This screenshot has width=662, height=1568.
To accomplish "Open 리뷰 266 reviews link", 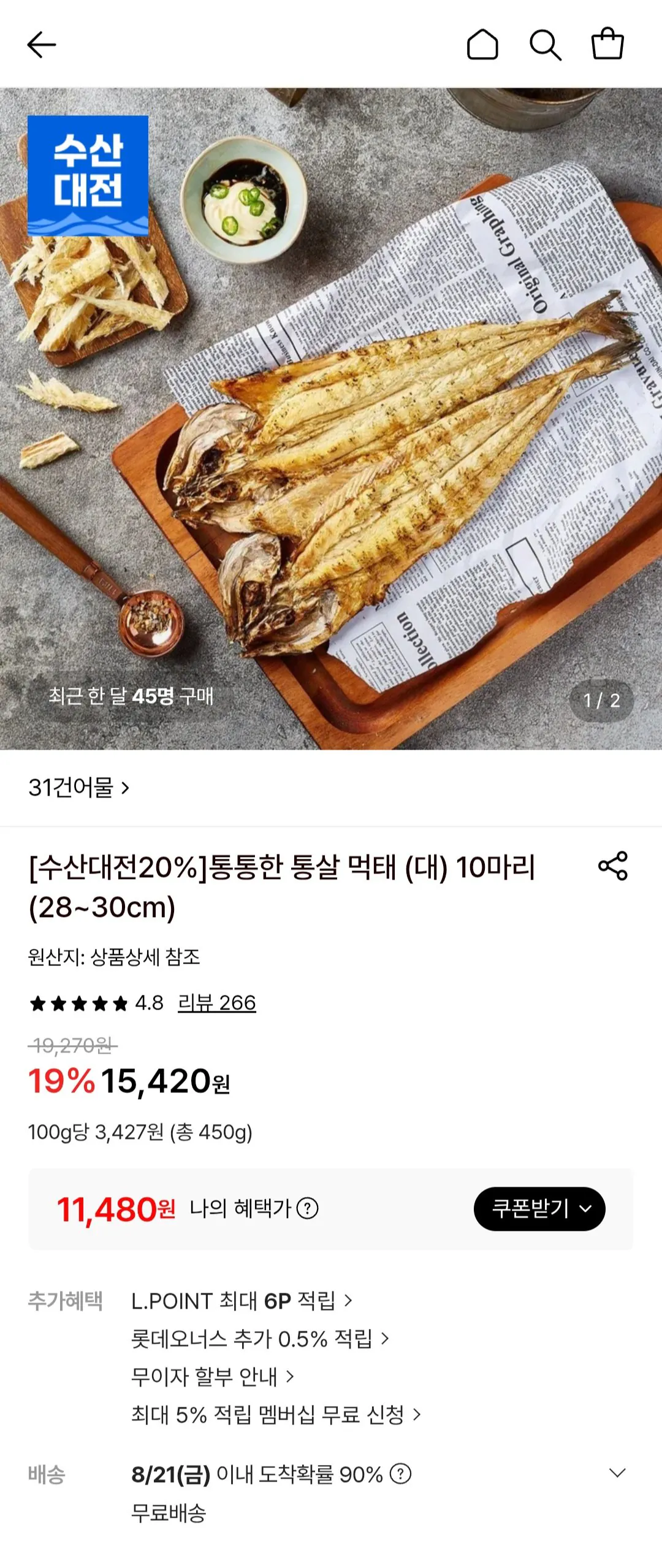I will point(216,1003).
